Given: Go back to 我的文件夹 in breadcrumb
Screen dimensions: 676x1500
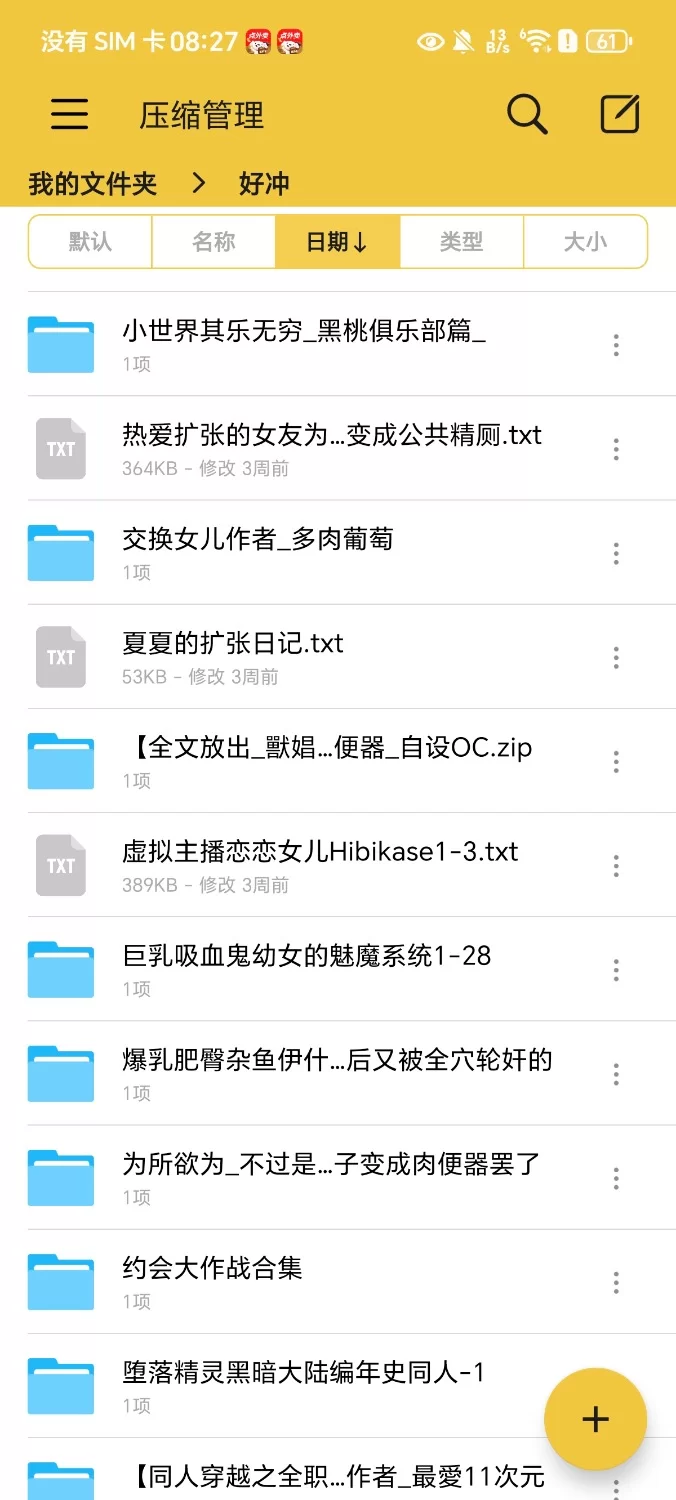Looking at the screenshot, I should (93, 184).
